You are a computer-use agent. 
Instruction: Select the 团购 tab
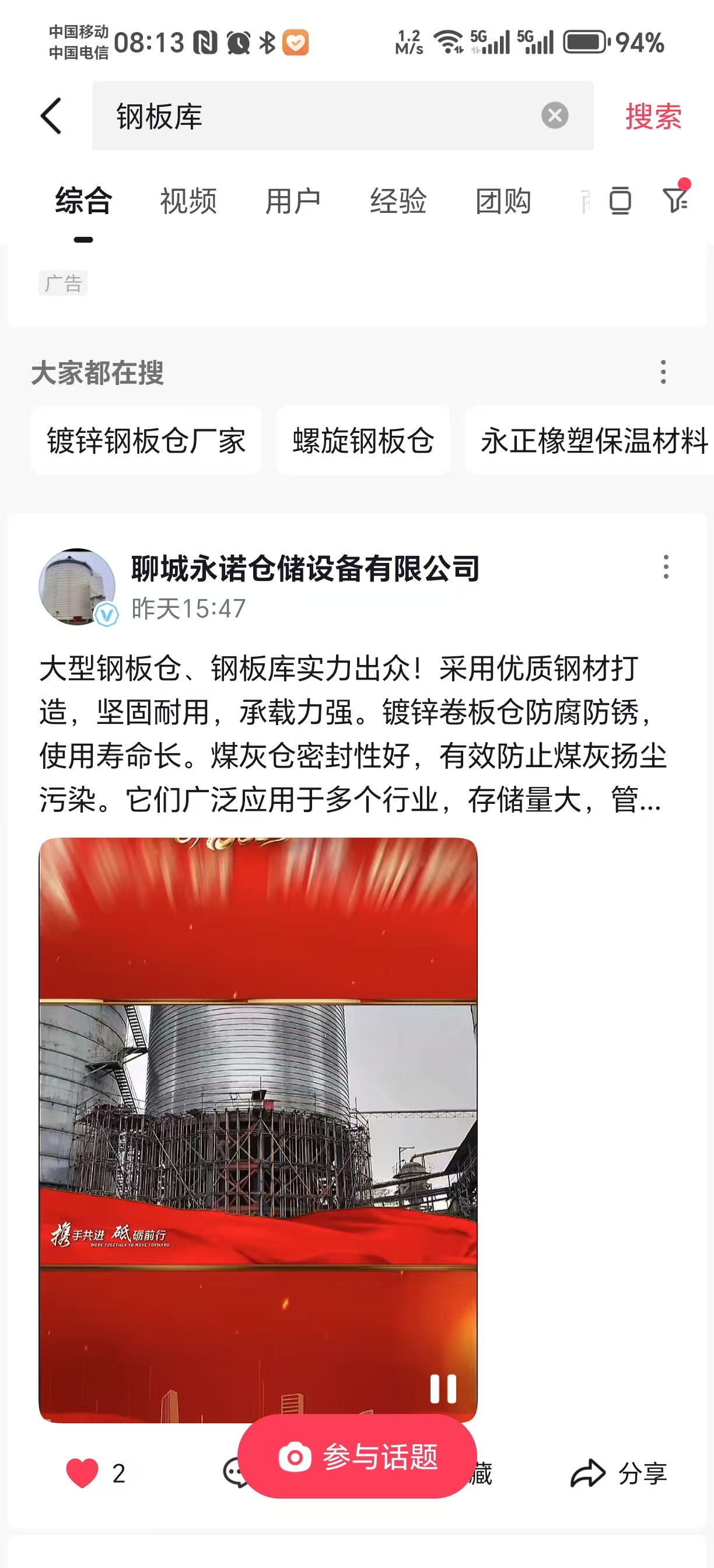503,201
